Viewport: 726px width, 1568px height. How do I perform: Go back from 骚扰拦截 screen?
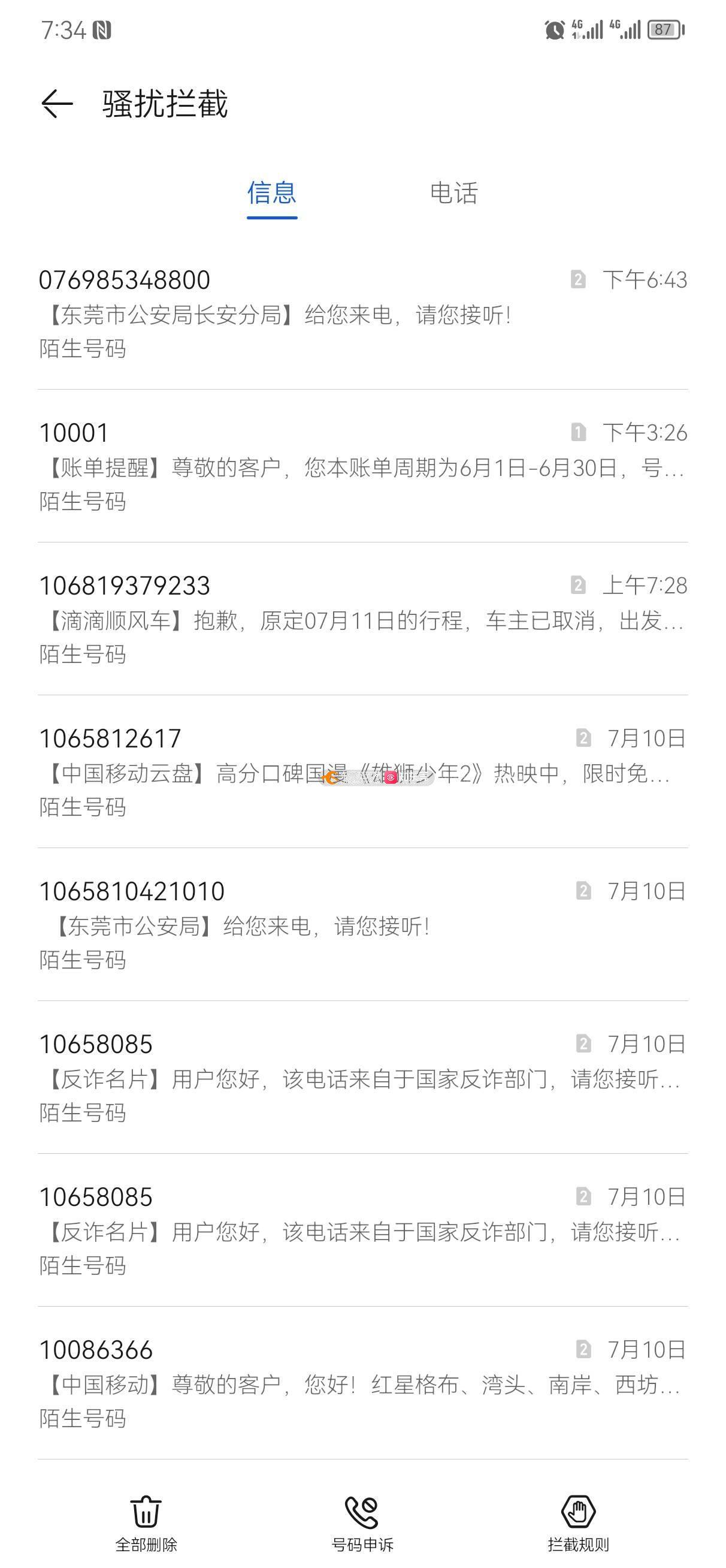(57, 104)
